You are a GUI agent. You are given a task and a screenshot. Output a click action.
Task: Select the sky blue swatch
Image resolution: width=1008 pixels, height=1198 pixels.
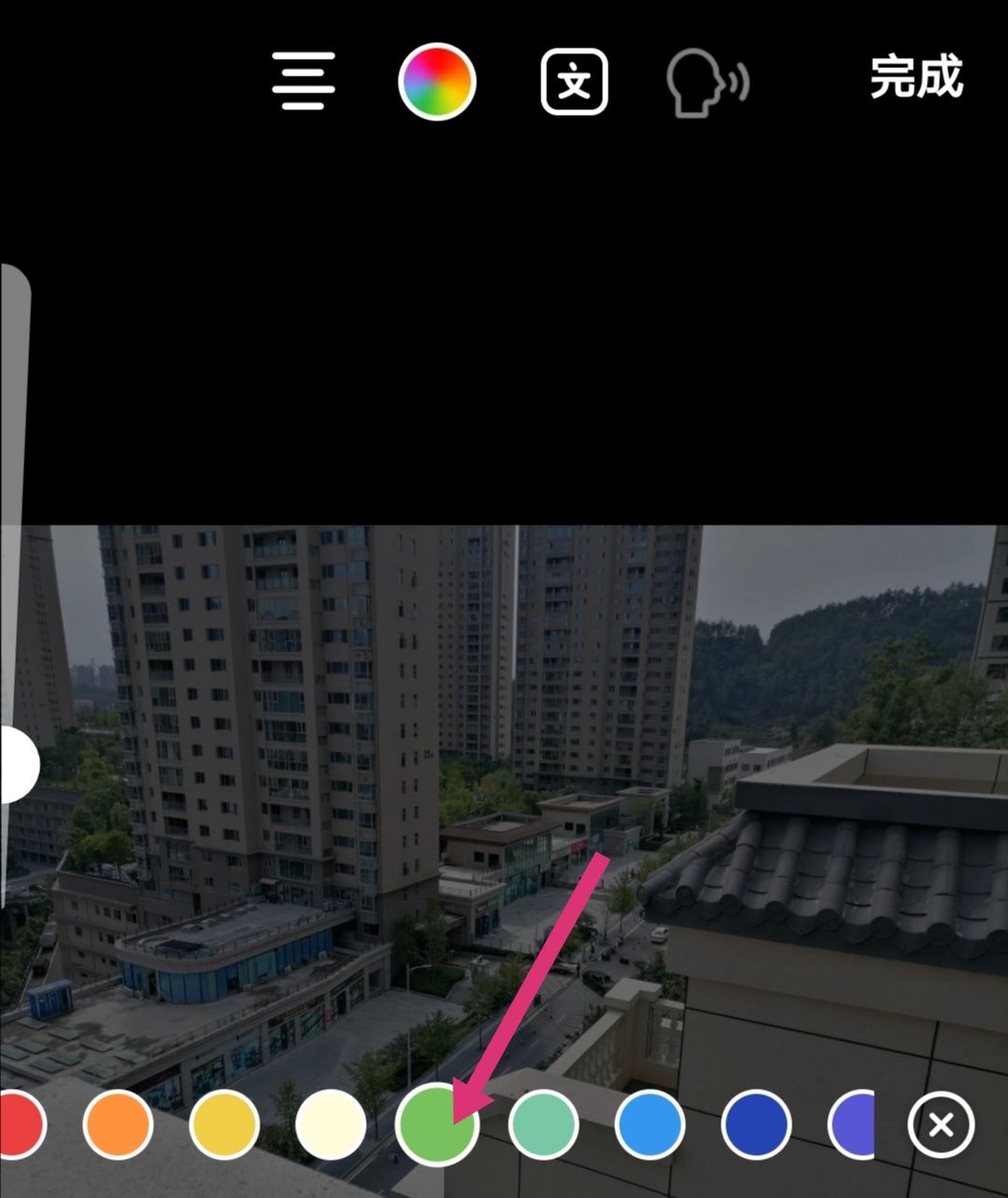click(650, 1124)
